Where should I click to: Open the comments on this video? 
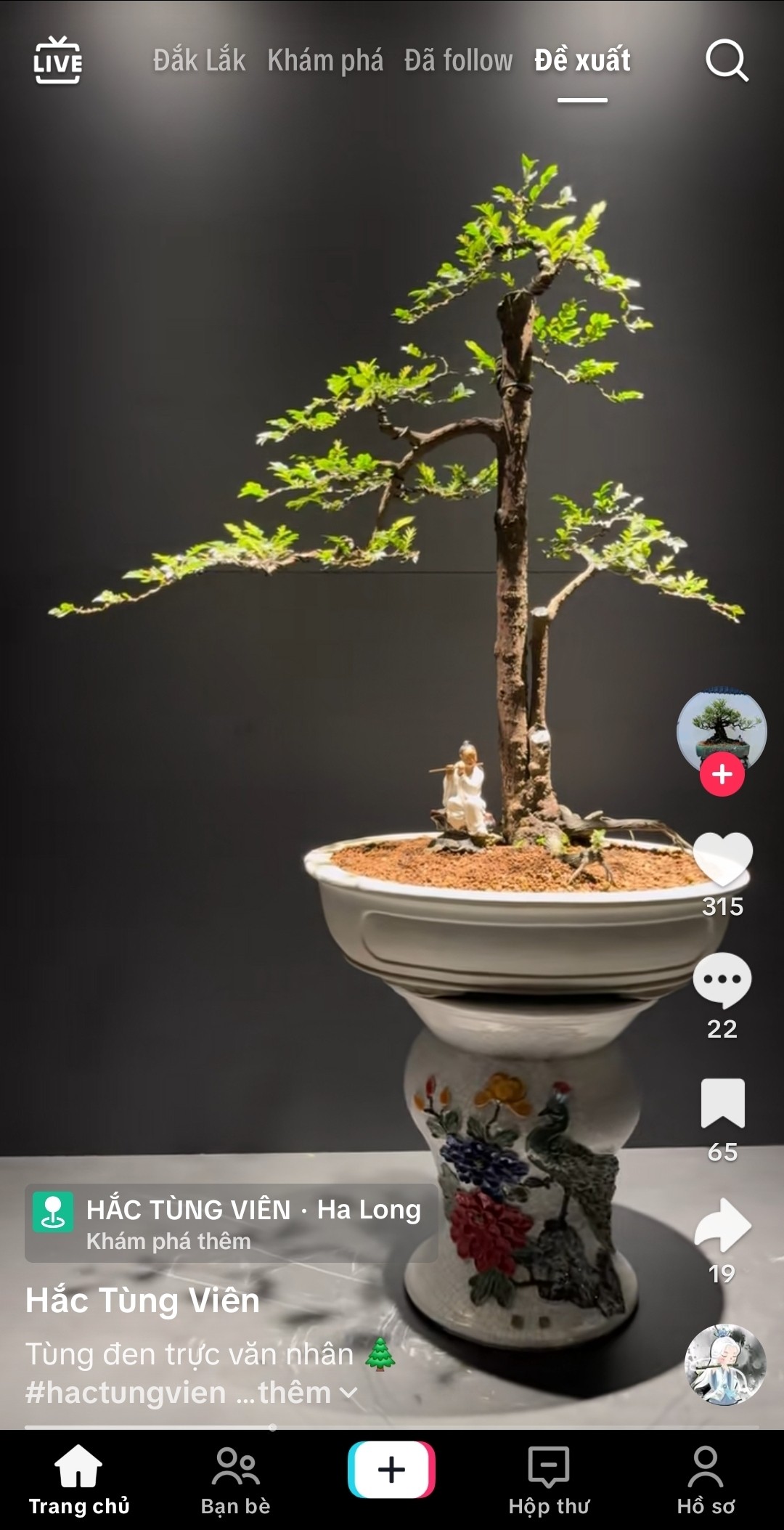(x=722, y=980)
